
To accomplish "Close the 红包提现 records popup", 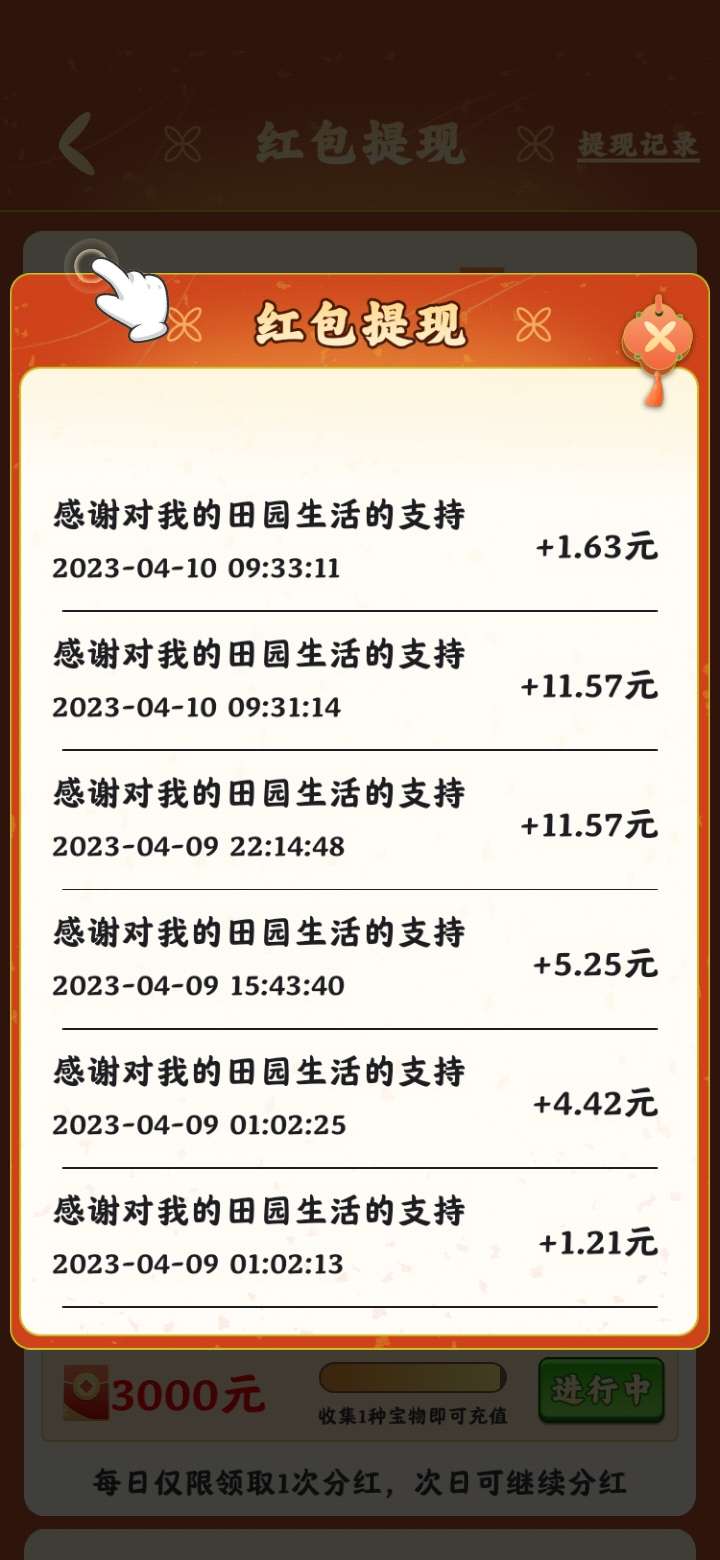I will (657, 339).
